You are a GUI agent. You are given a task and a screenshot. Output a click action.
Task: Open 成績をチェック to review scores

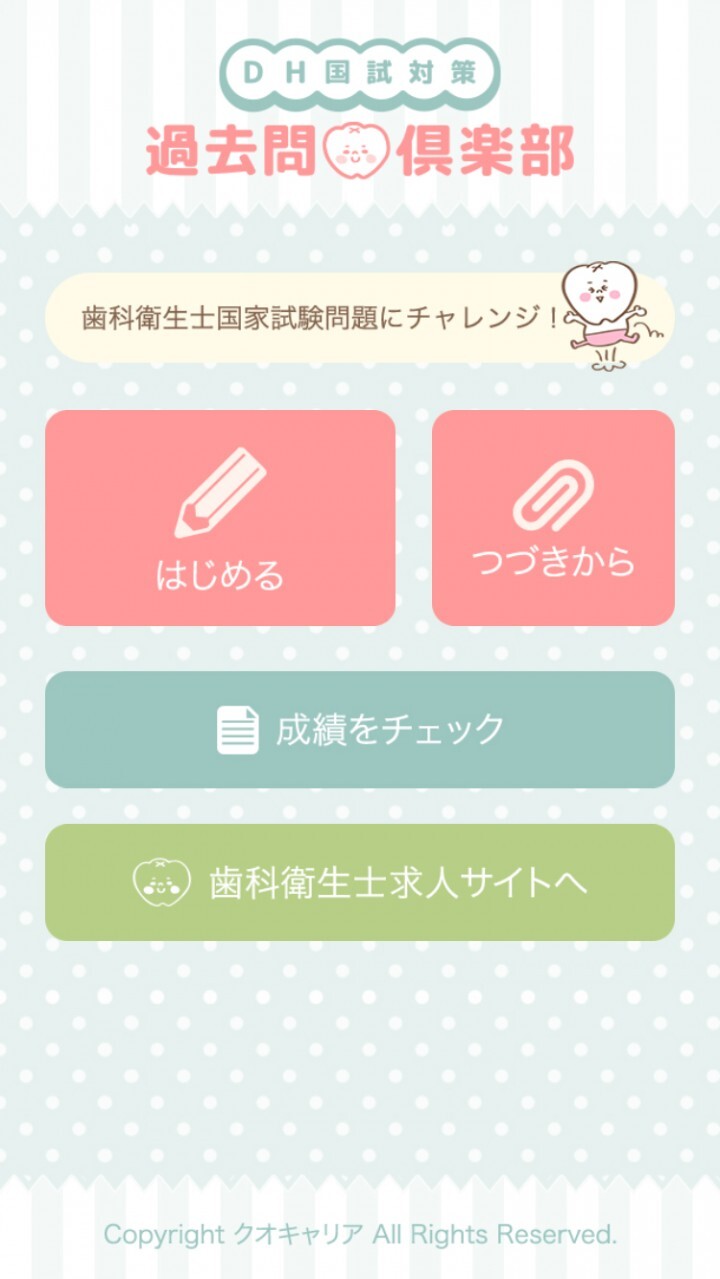point(360,729)
